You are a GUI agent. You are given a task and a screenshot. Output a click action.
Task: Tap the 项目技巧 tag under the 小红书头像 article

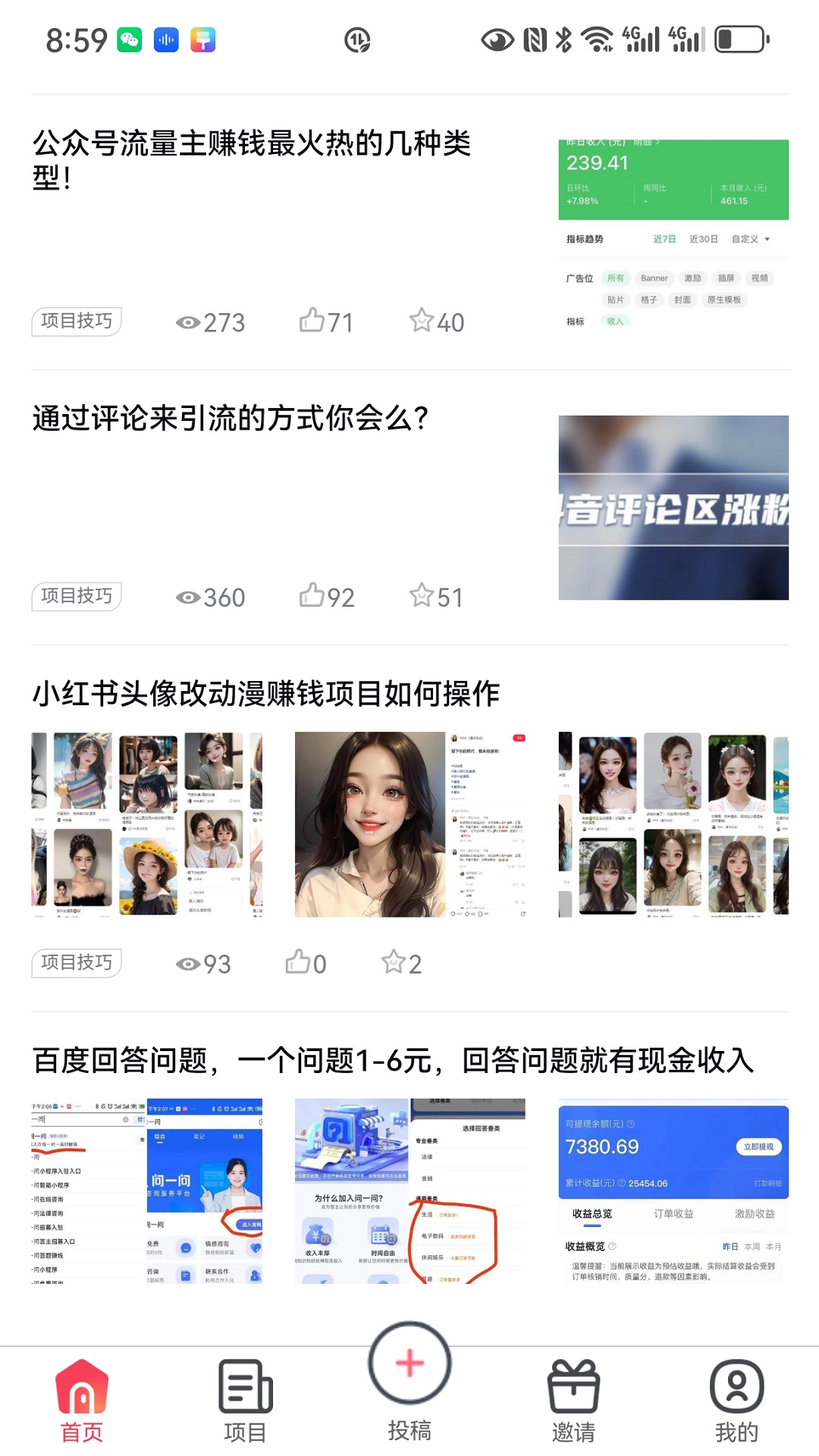77,962
